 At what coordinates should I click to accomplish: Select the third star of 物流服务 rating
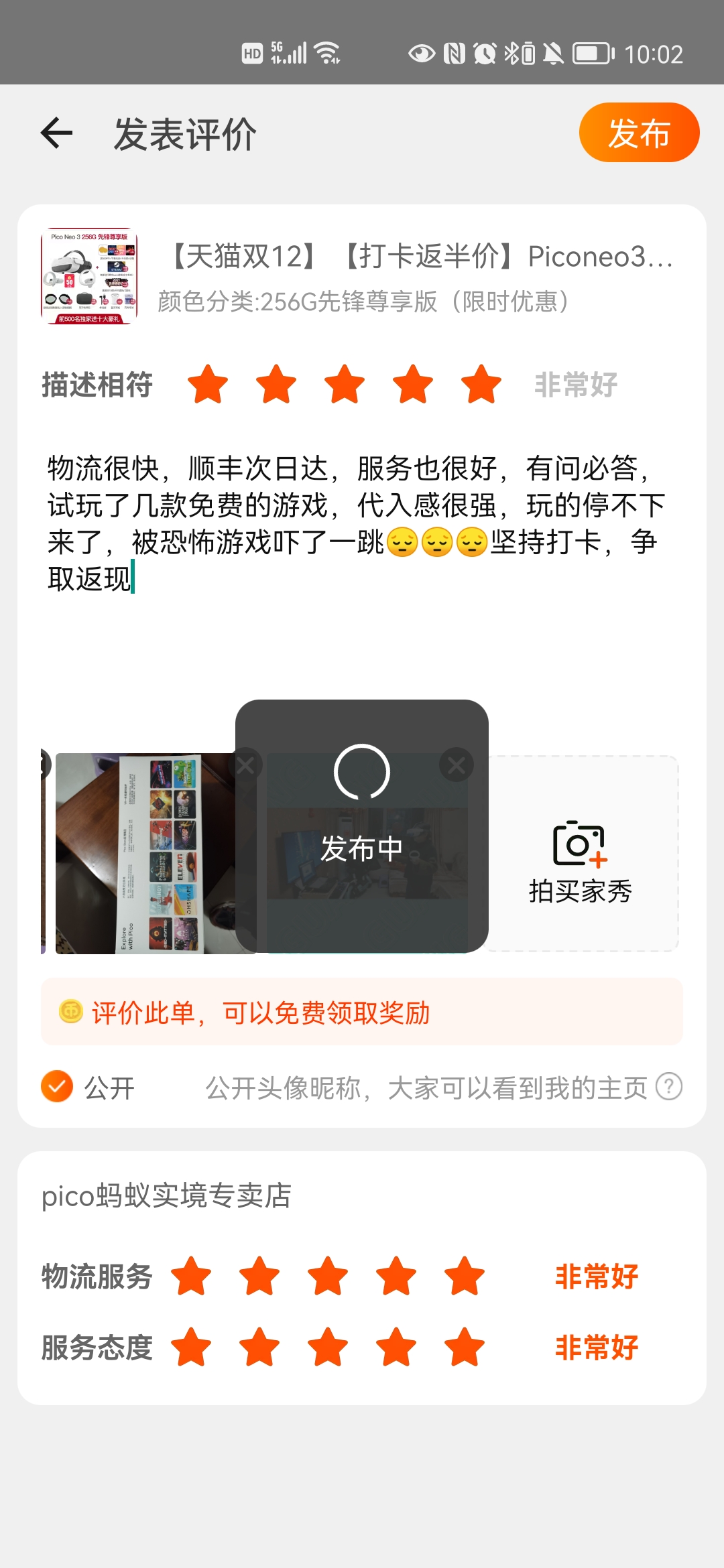(328, 1276)
